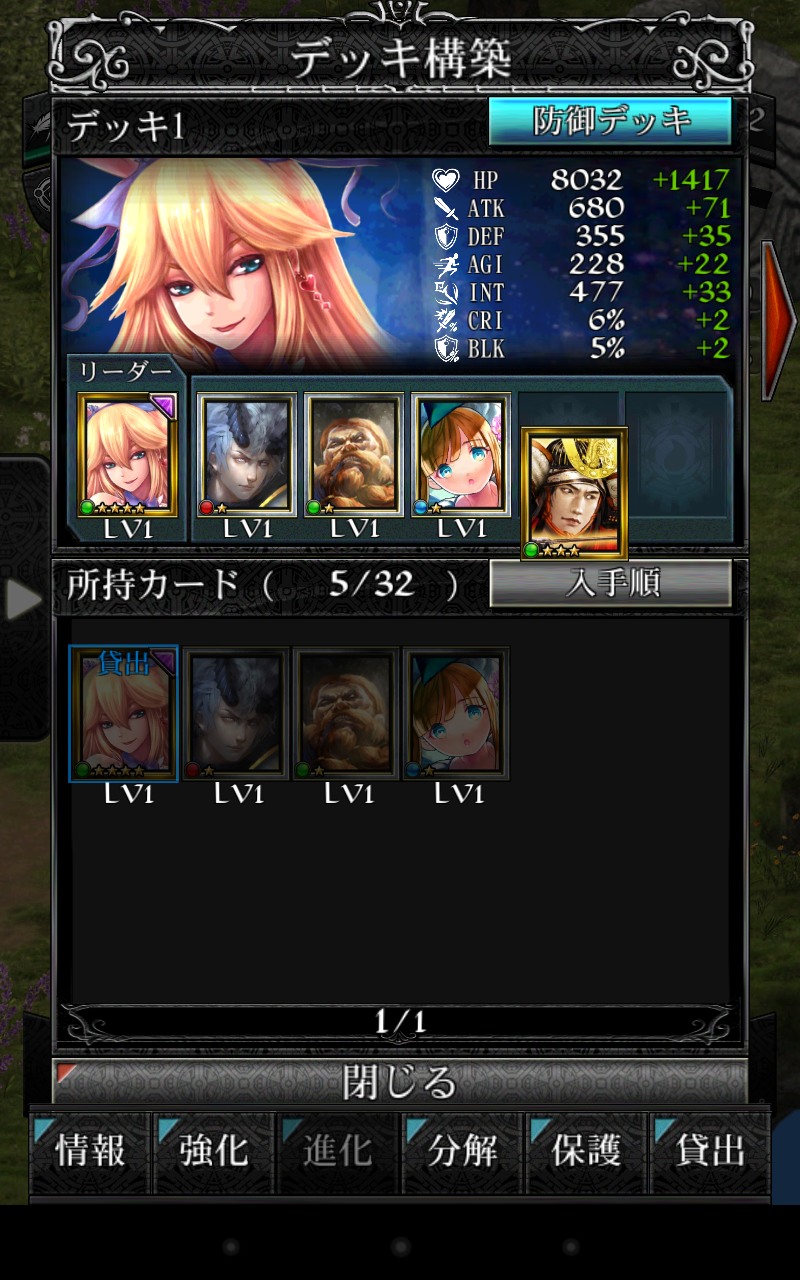This screenshot has width=800, height=1280.
Task: Tap the 防御デッキ button
Action: [610, 122]
